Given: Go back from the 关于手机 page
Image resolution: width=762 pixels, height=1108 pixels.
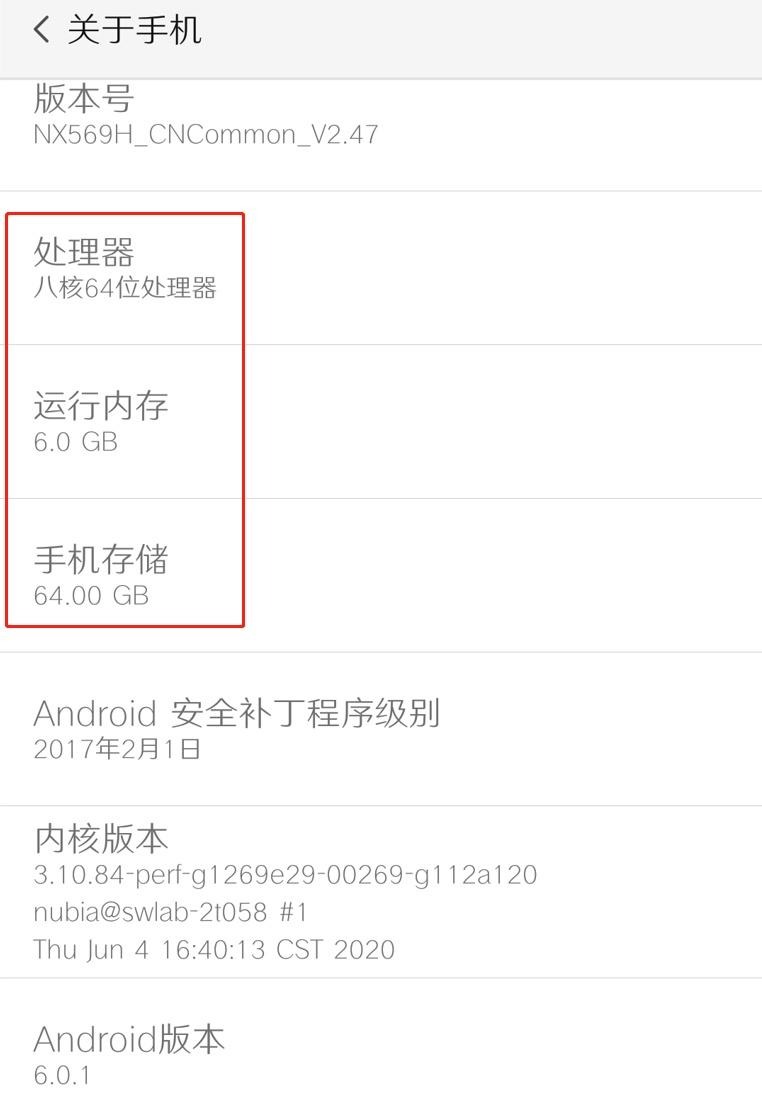Looking at the screenshot, I should (x=41, y=30).
